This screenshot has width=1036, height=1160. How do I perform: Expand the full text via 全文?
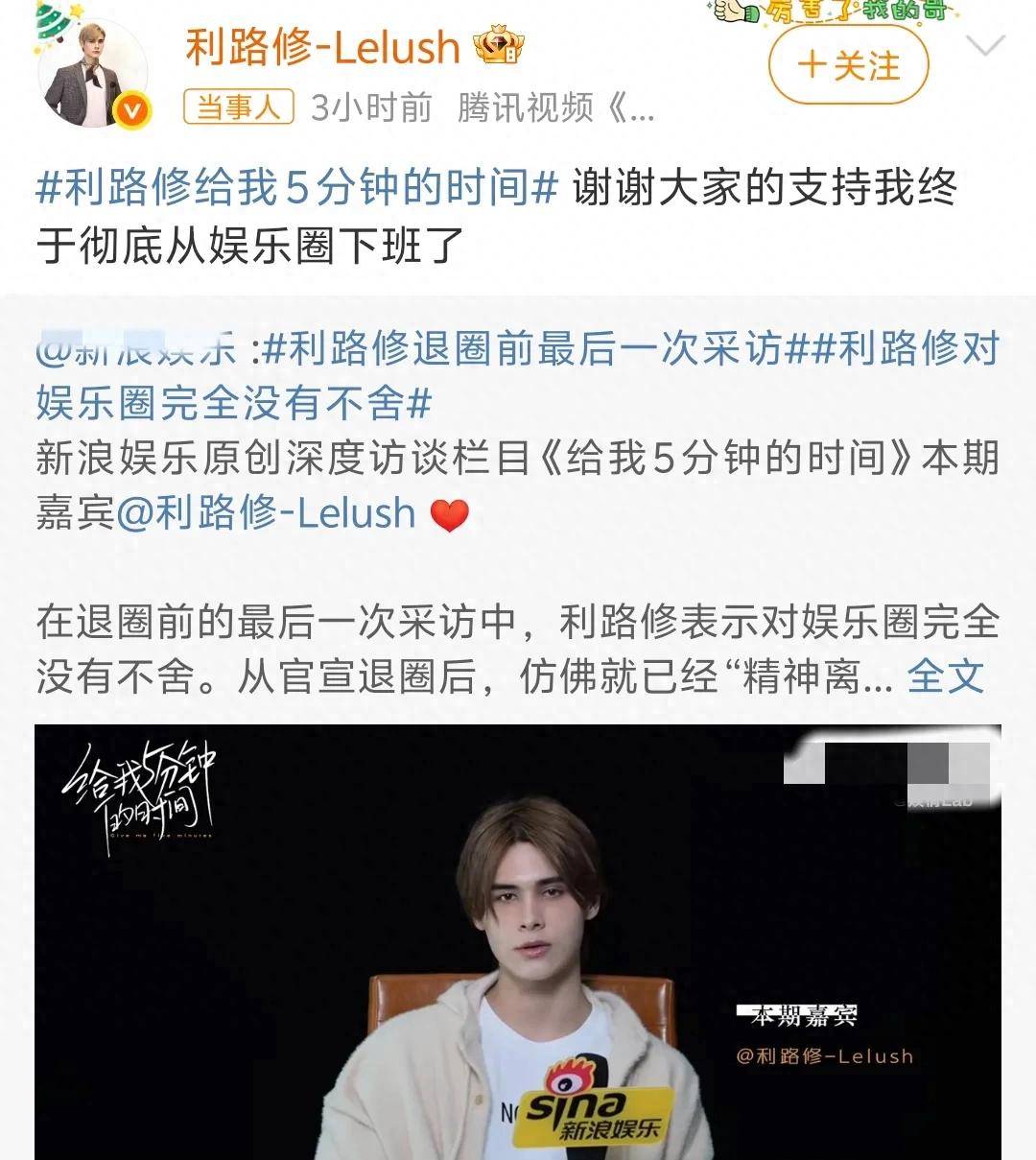[945, 676]
